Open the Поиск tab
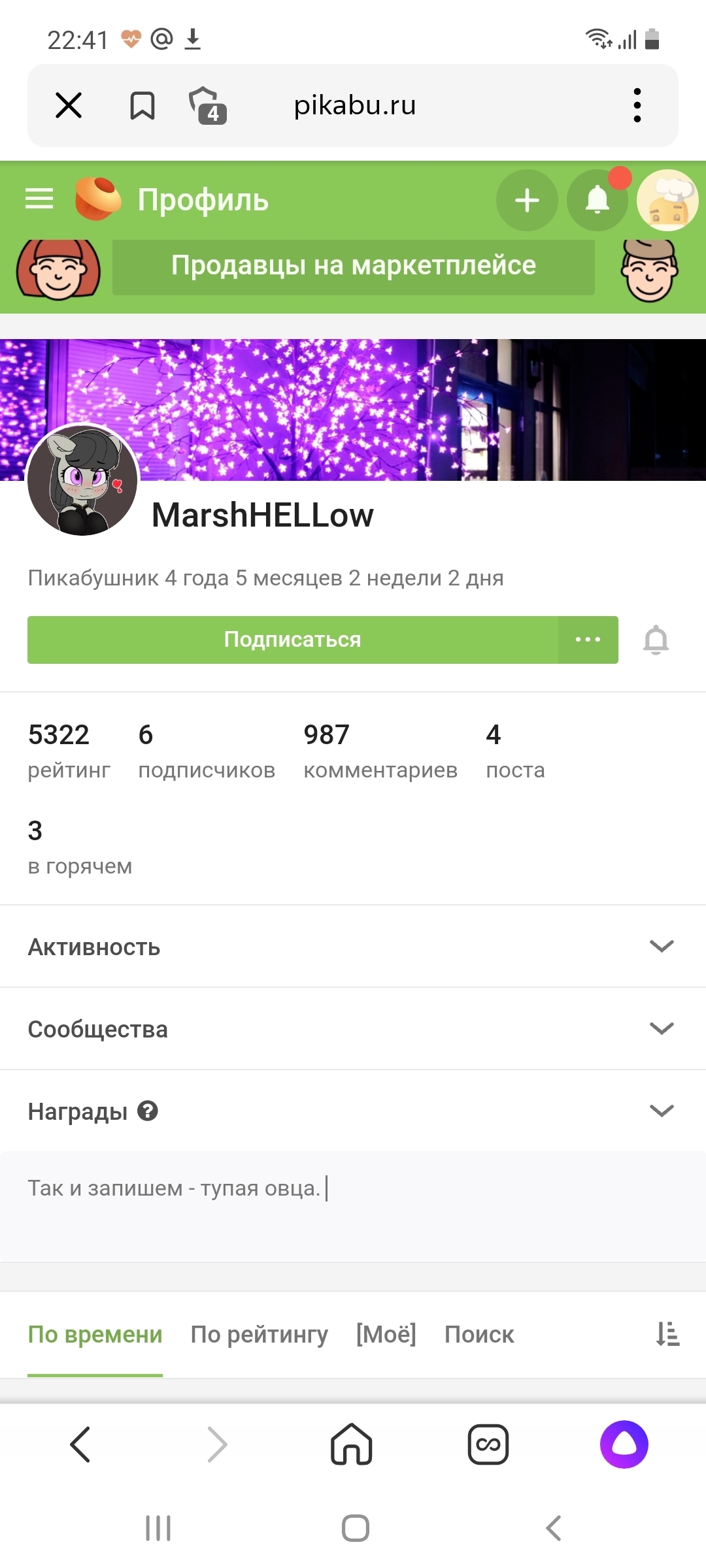 [x=479, y=1334]
